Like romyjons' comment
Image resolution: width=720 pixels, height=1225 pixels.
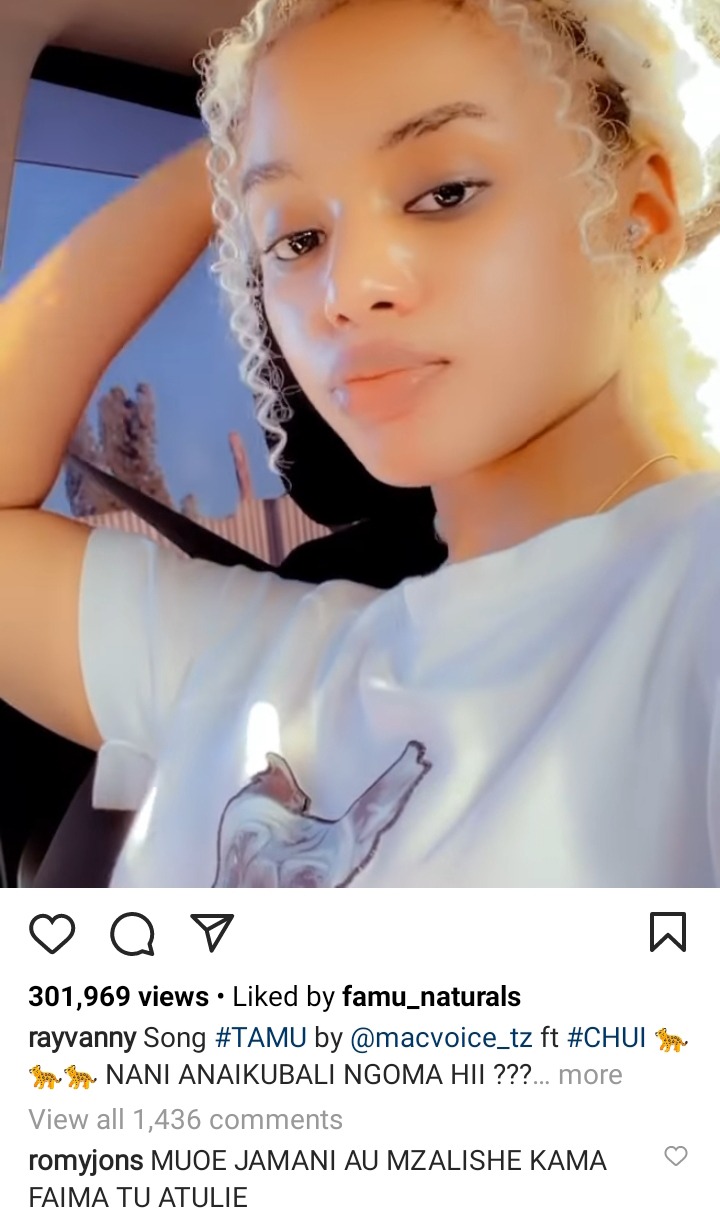point(676,1157)
